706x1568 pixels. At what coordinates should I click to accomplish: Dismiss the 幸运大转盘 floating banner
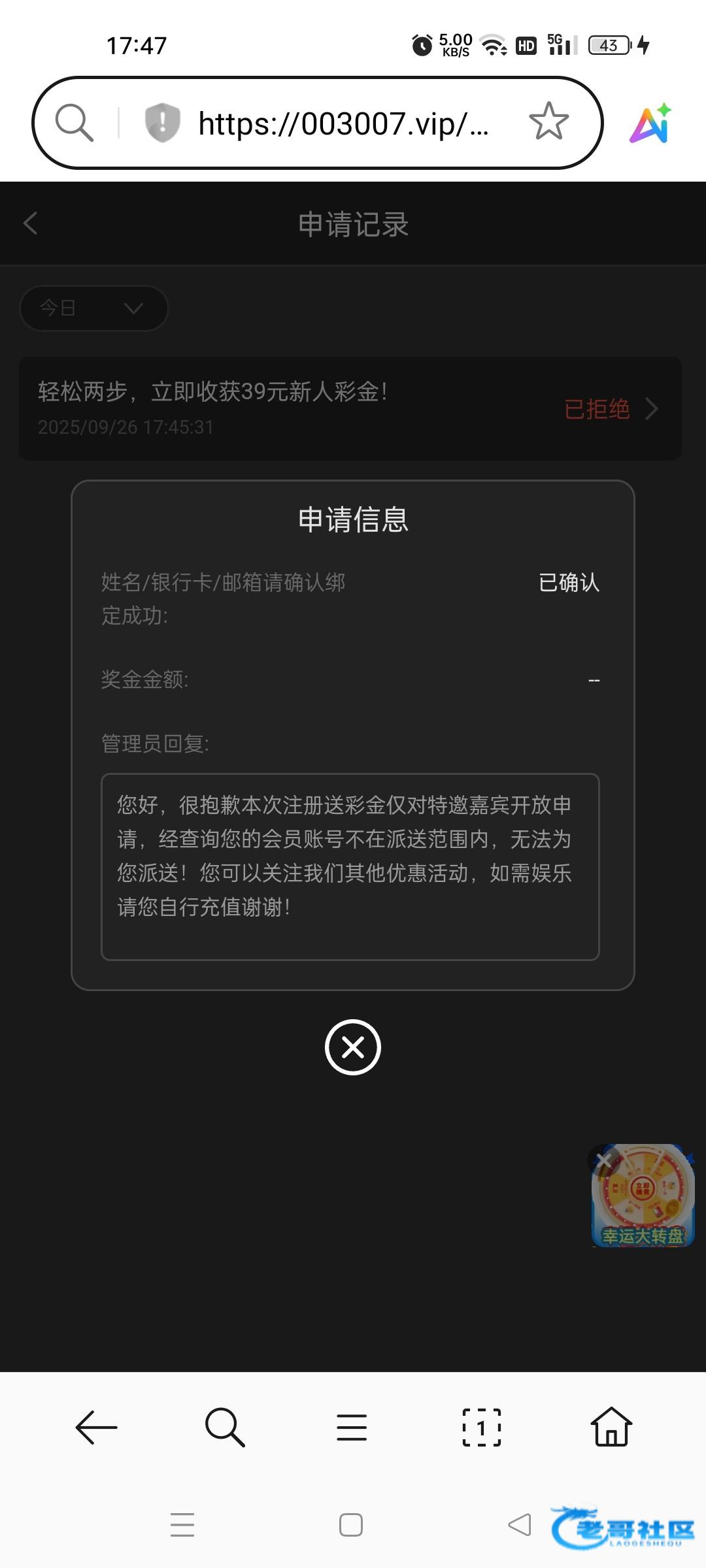603,1160
